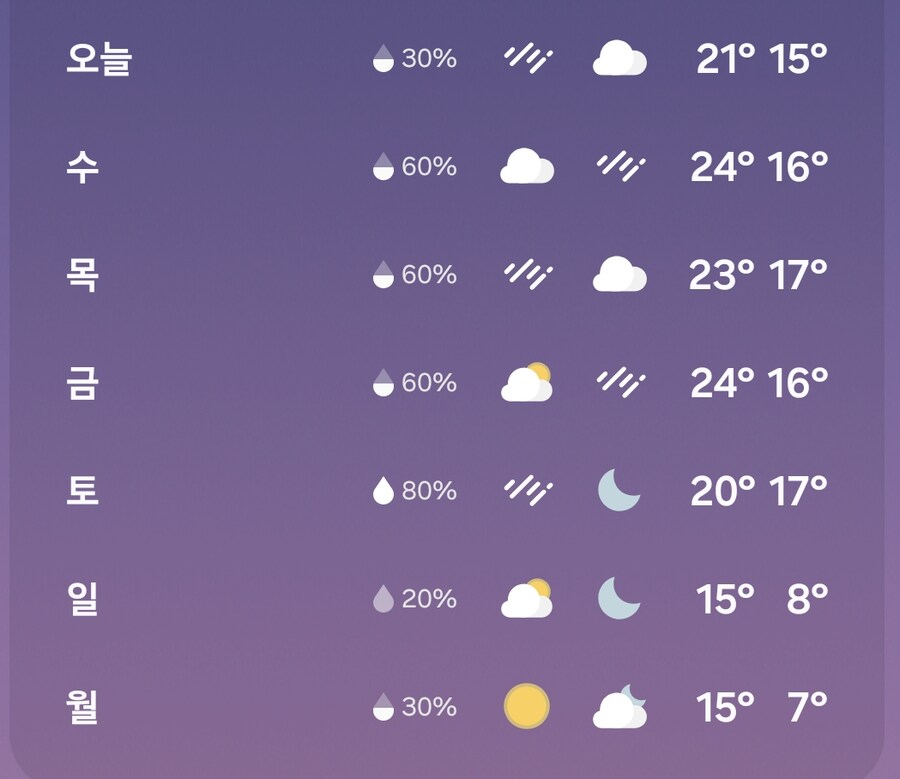
Task: Show Monday (월) forecast details
Action: pos(448,707)
